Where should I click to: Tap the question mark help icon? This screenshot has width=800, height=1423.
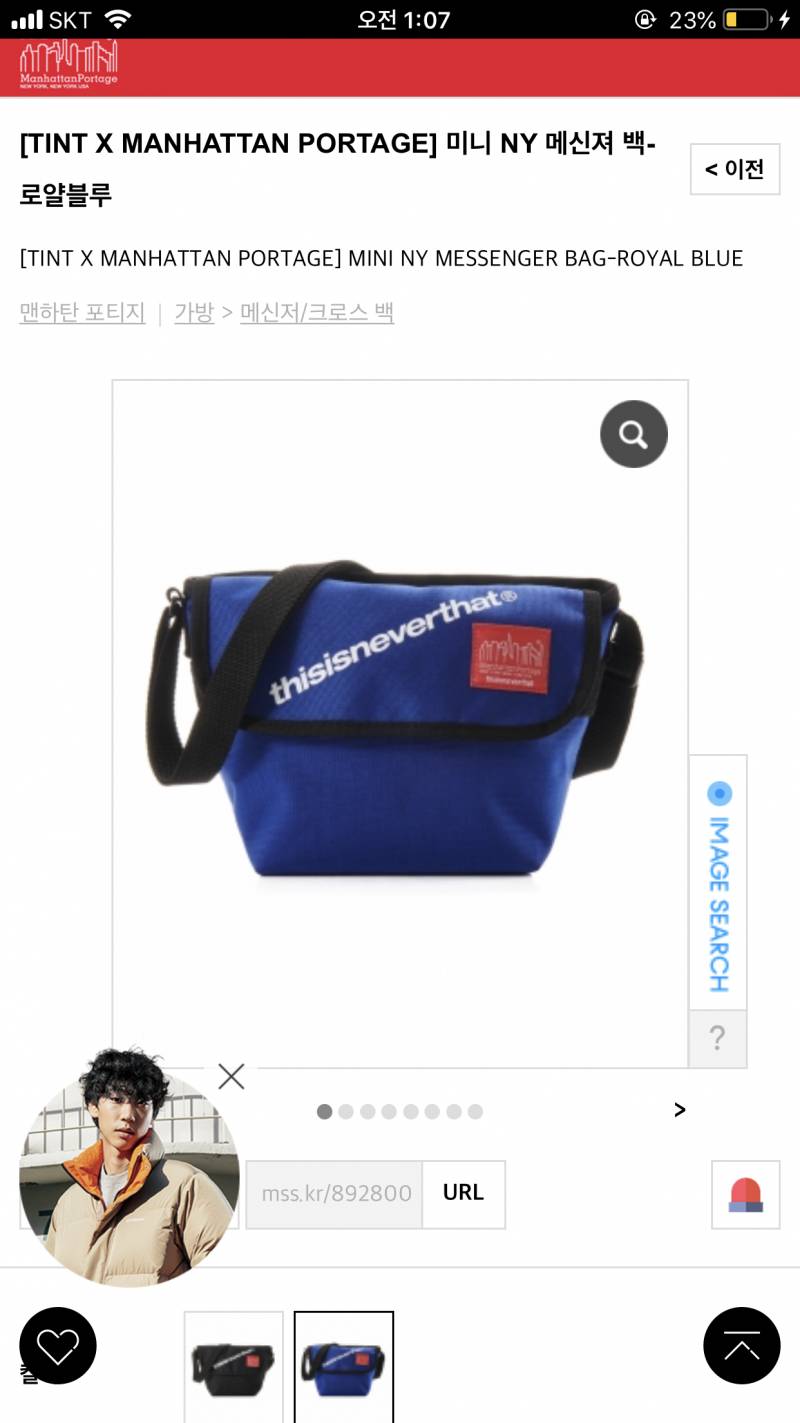coord(717,1039)
